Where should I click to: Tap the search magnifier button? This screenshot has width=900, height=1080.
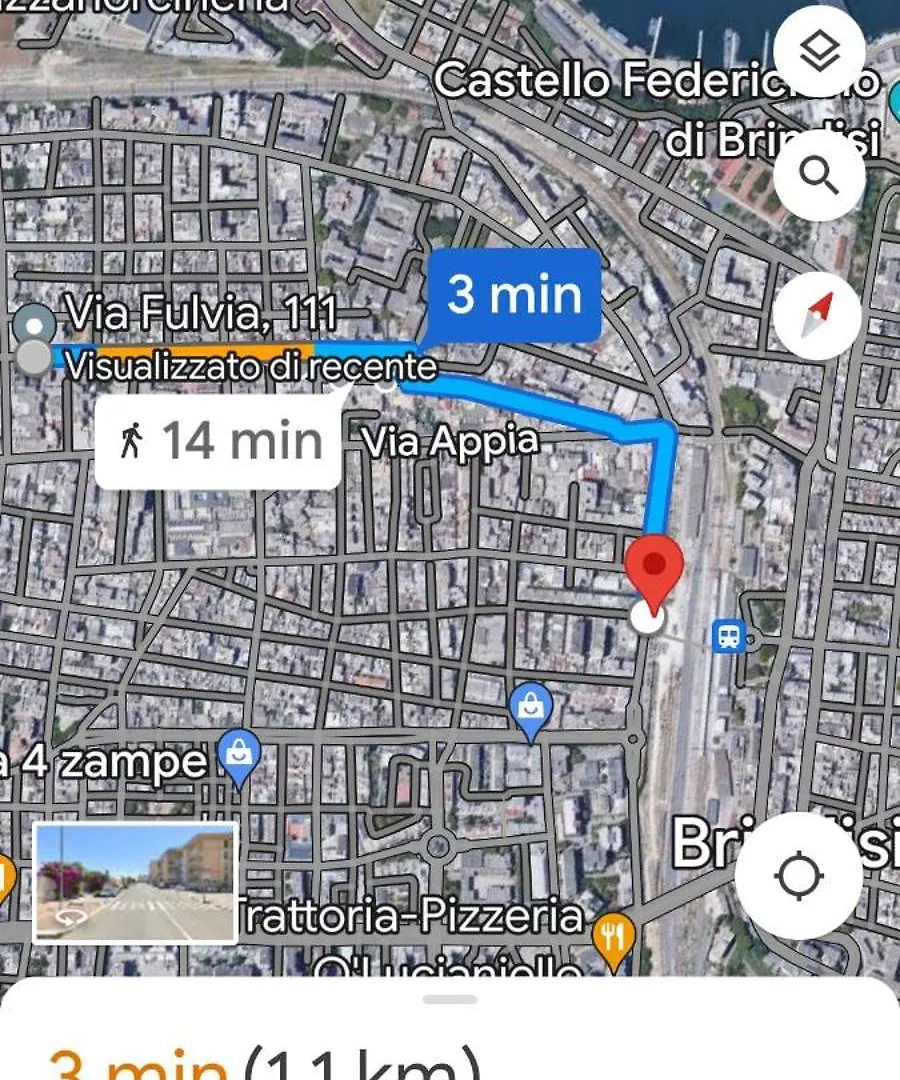(820, 176)
